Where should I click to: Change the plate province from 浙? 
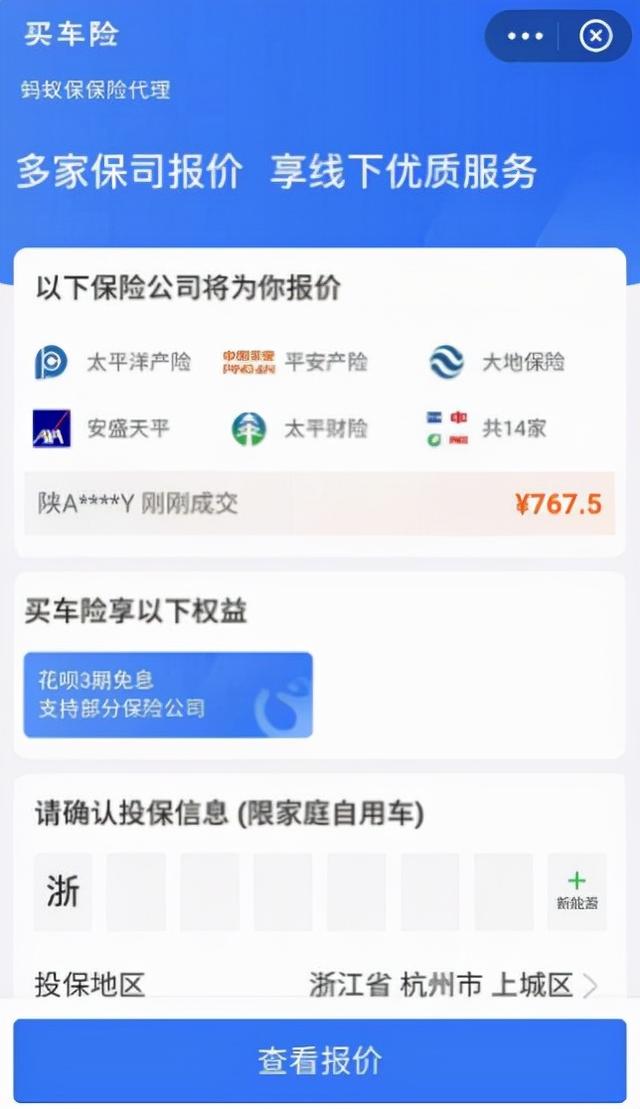pos(63,891)
